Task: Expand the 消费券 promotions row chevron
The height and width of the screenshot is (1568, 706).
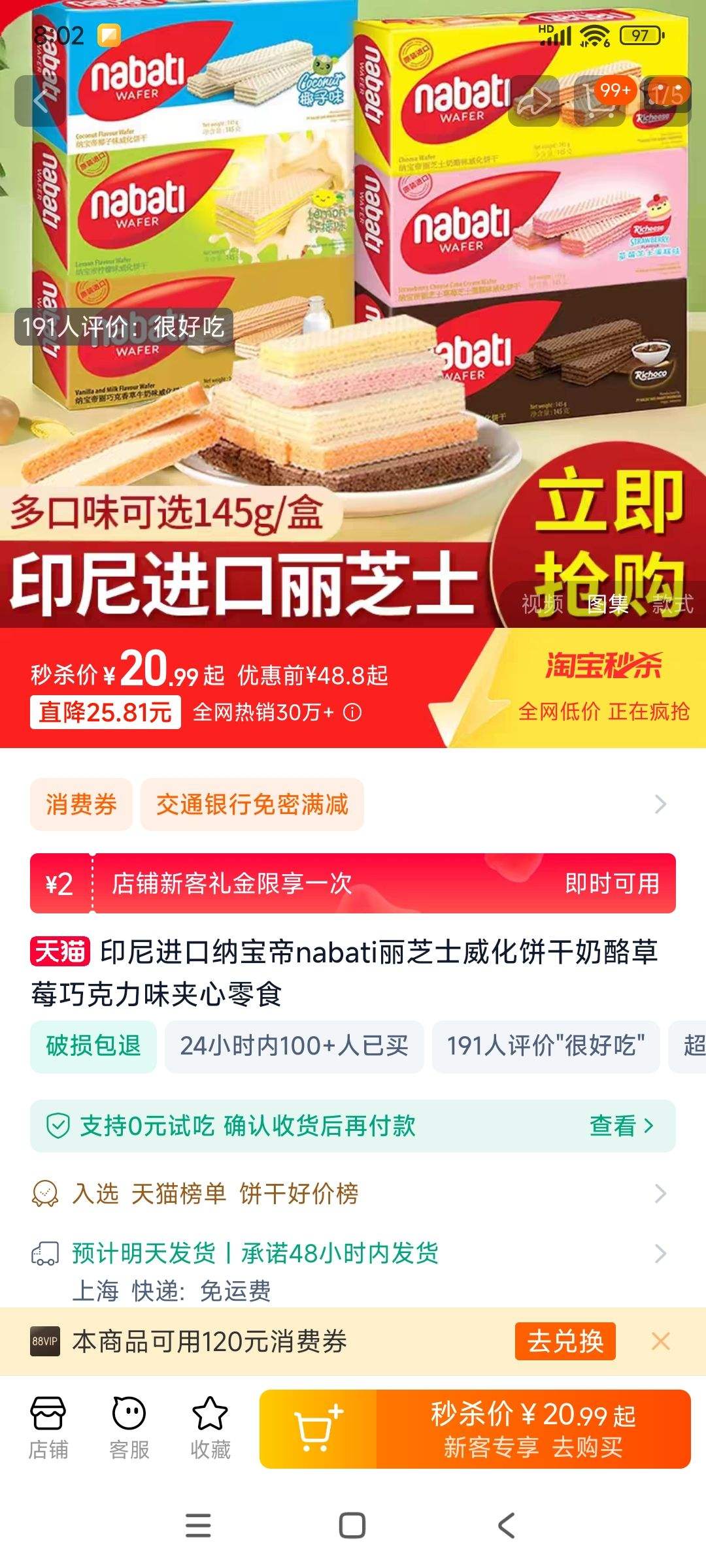Action: click(x=660, y=805)
